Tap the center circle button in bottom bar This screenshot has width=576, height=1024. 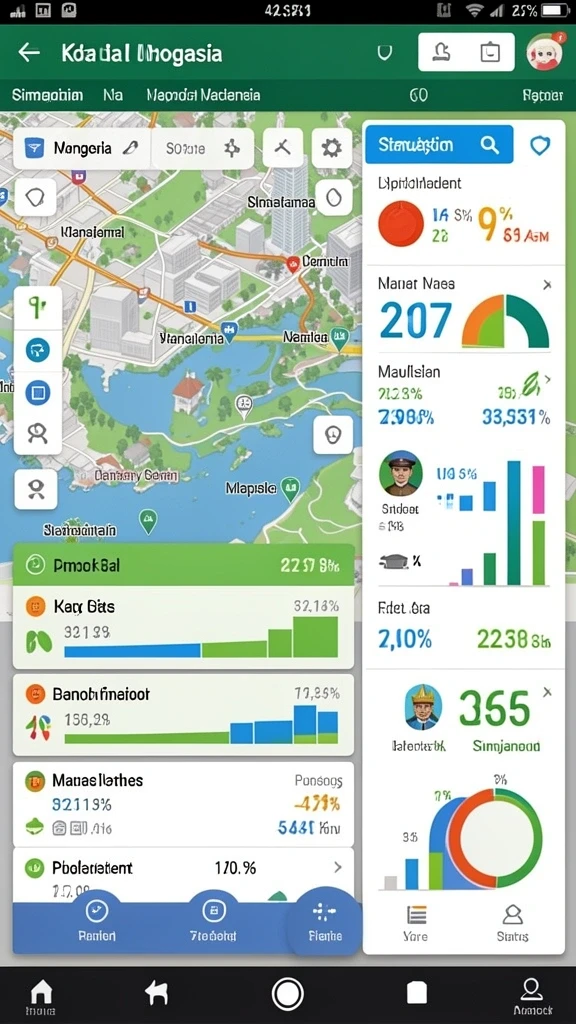point(287,994)
